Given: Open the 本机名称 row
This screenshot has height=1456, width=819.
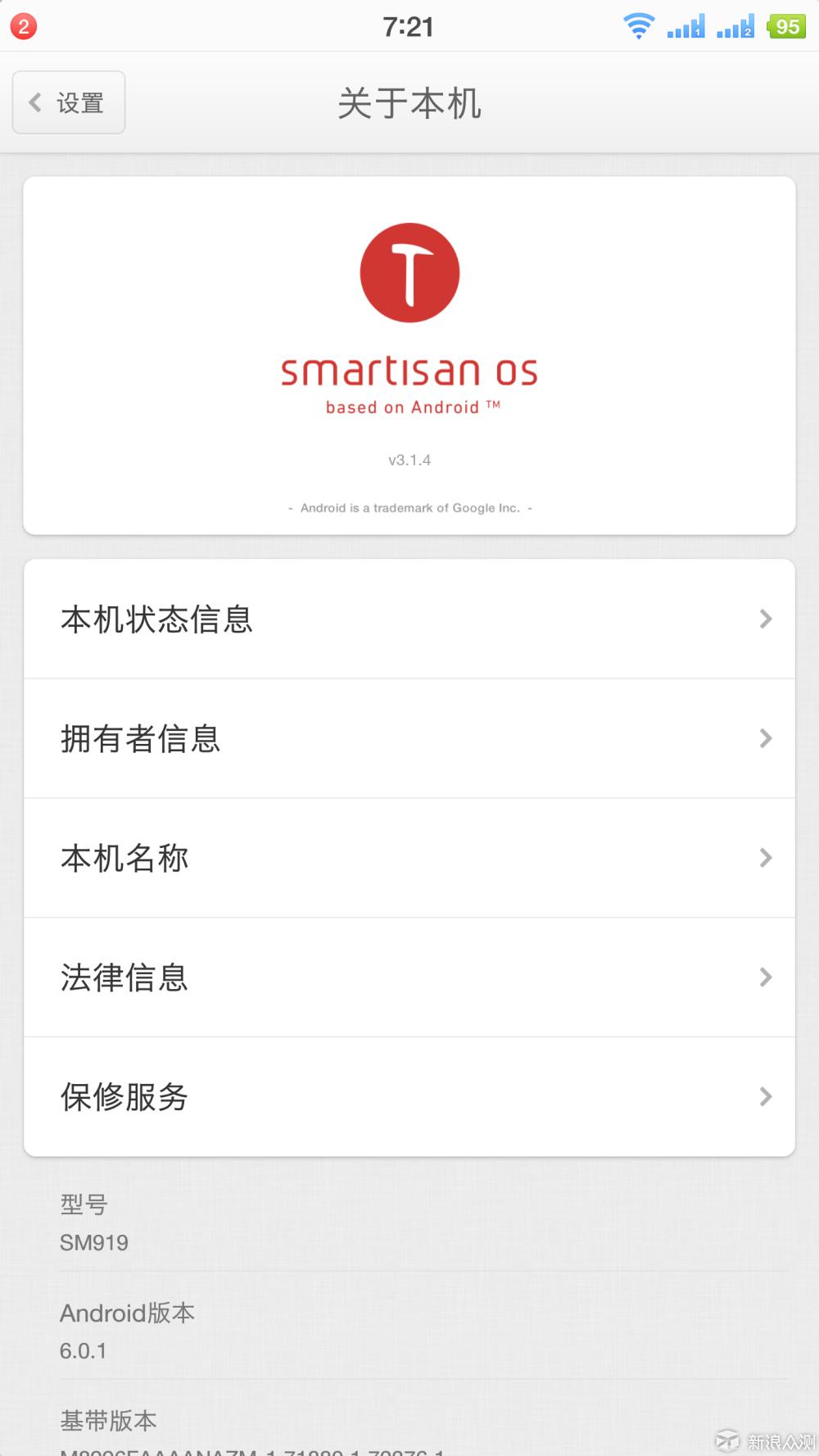Looking at the screenshot, I should (409, 859).
